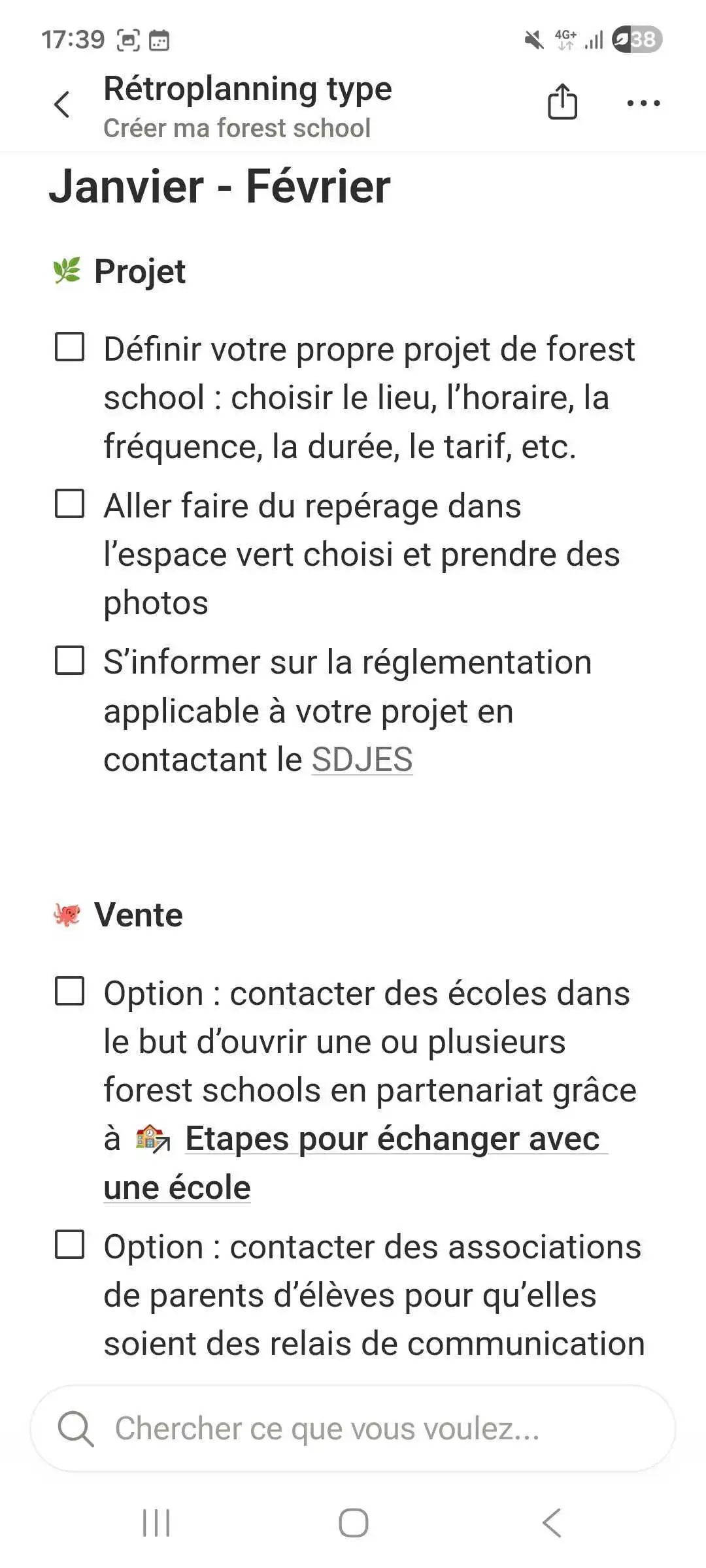Image resolution: width=706 pixels, height=1568 pixels.
Task: Share this Rétroplanning type page
Action: coord(562,103)
